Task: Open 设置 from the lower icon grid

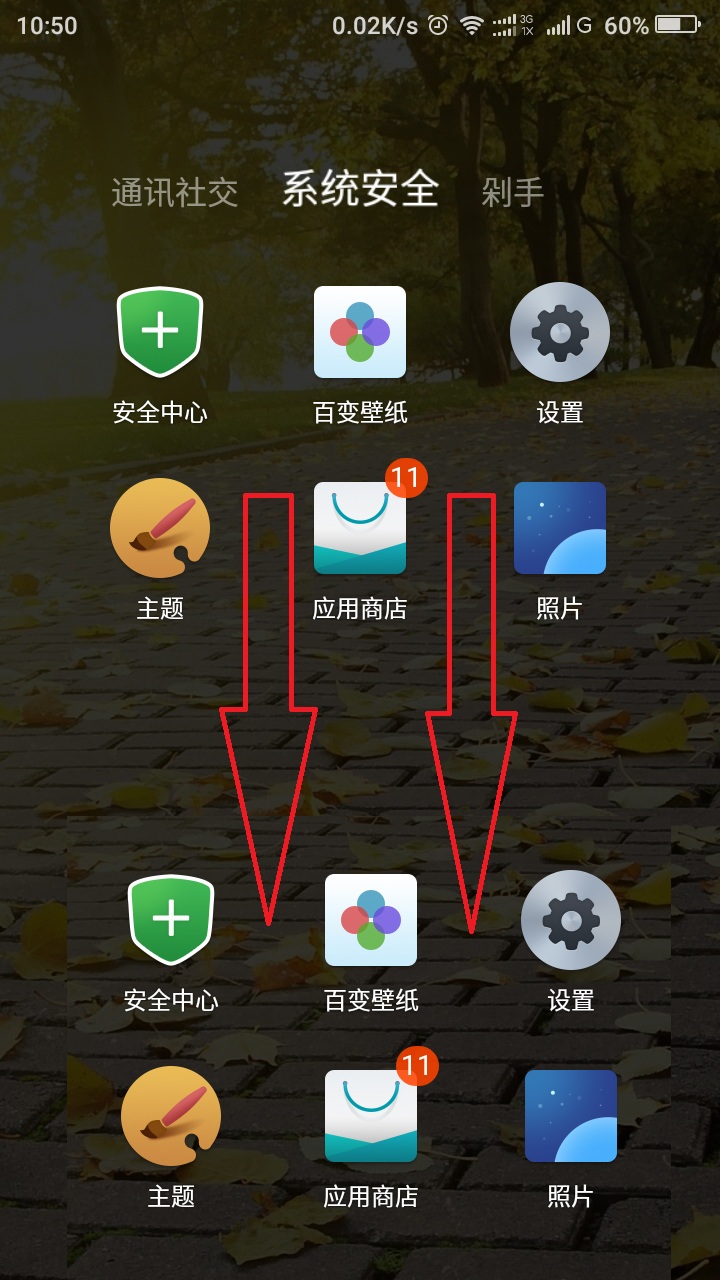Action: [x=572, y=920]
